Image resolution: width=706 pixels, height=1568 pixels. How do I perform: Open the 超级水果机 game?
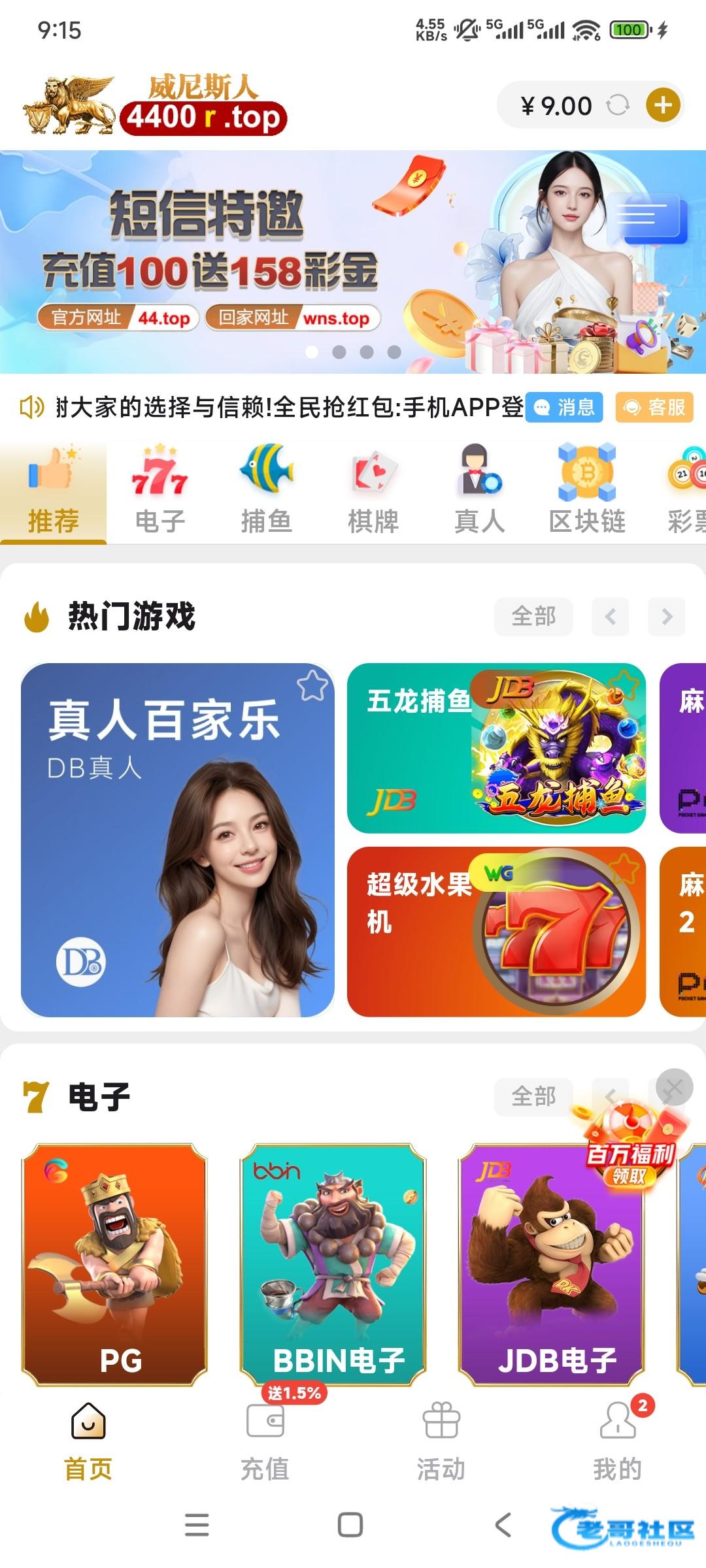click(x=496, y=932)
